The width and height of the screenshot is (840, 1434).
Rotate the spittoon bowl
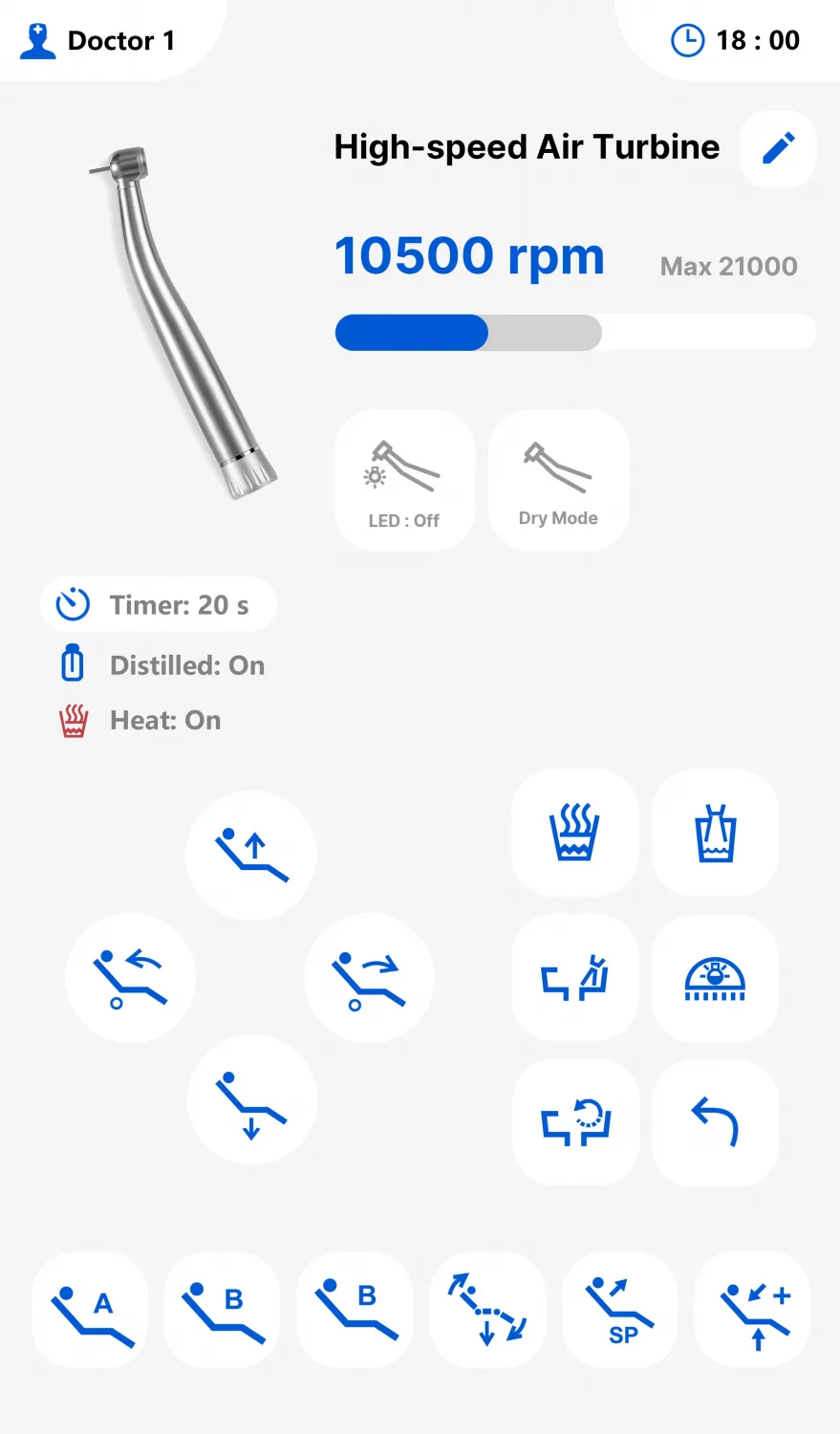coord(574,1121)
